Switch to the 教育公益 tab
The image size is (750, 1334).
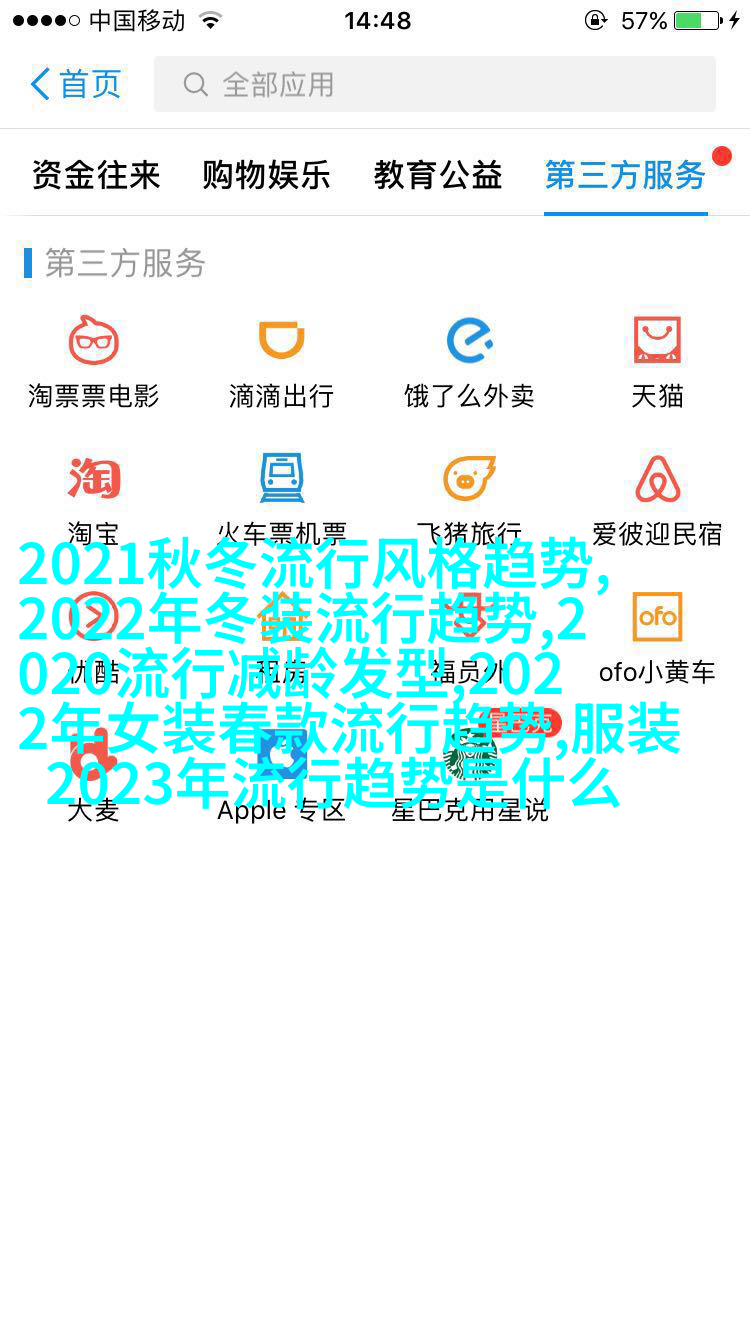pos(437,175)
